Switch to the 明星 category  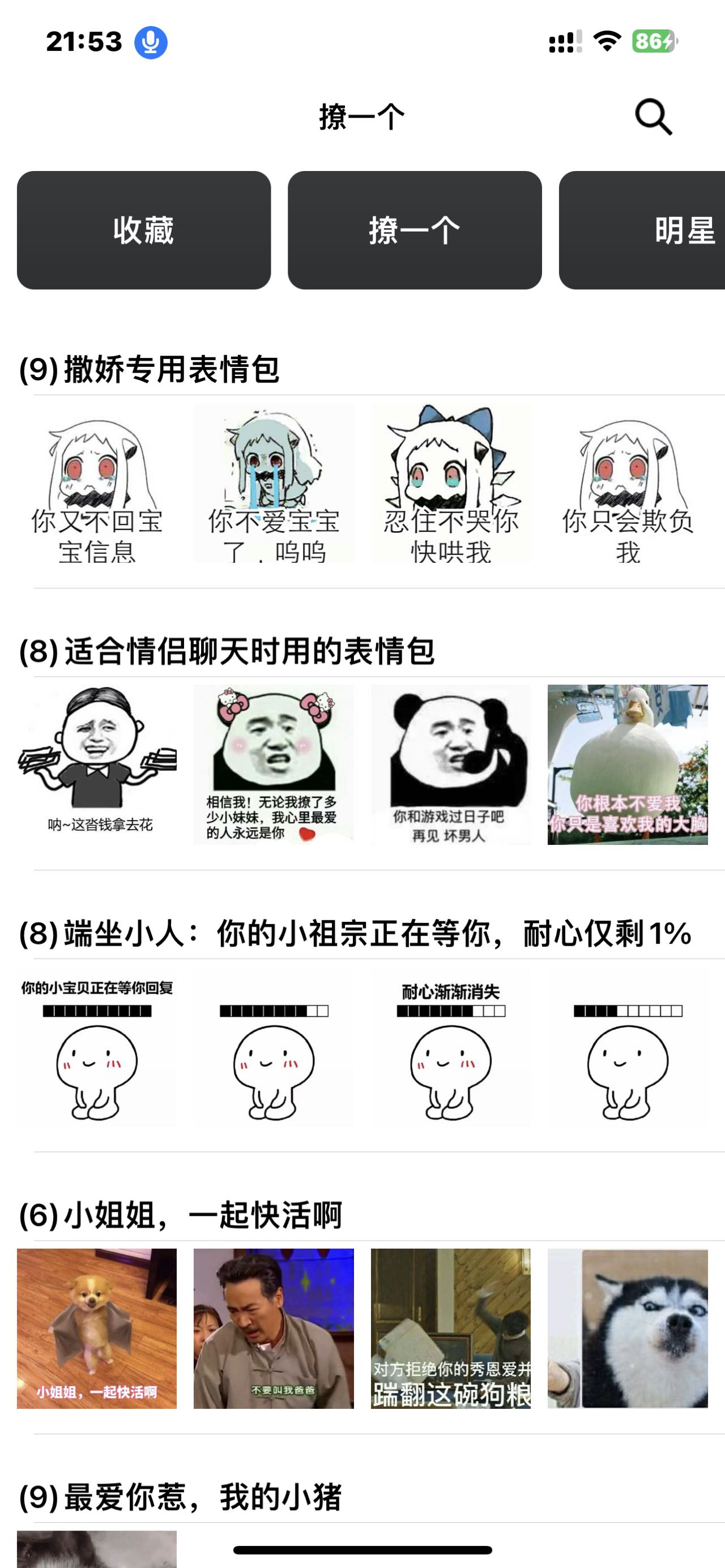pos(642,230)
